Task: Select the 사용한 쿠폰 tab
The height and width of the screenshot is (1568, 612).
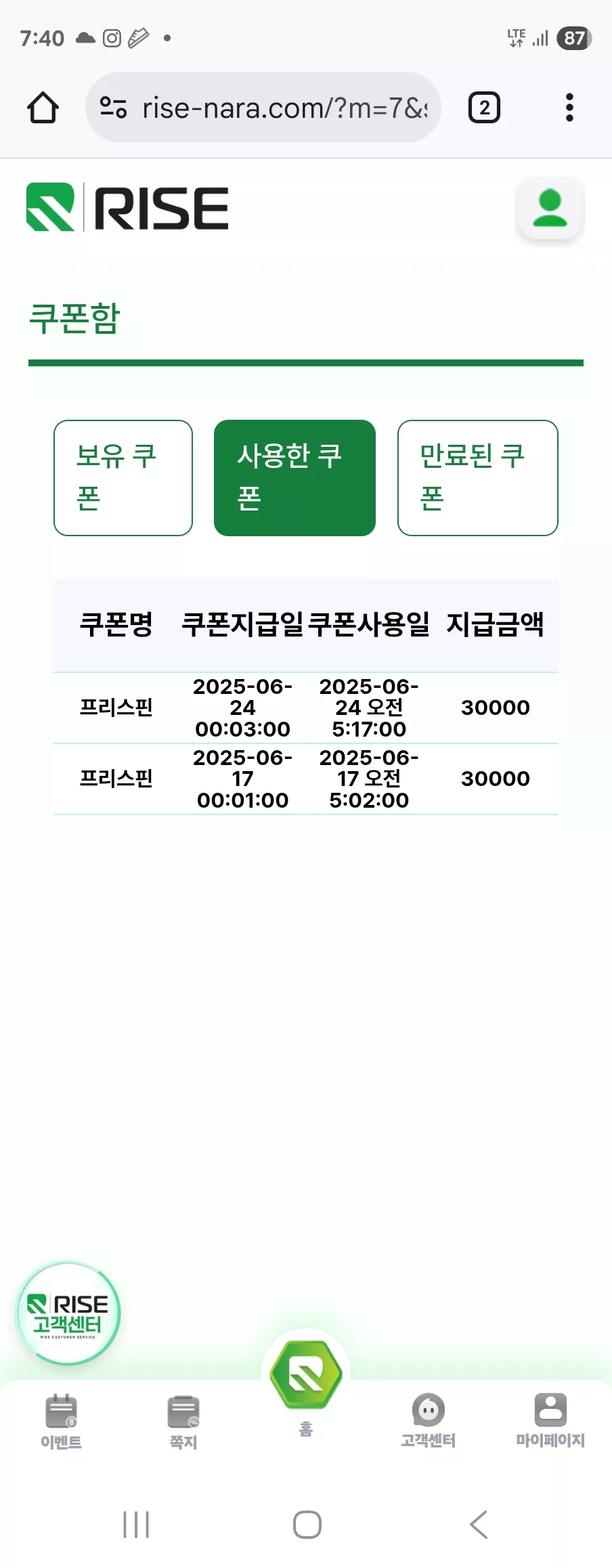Action: (294, 478)
